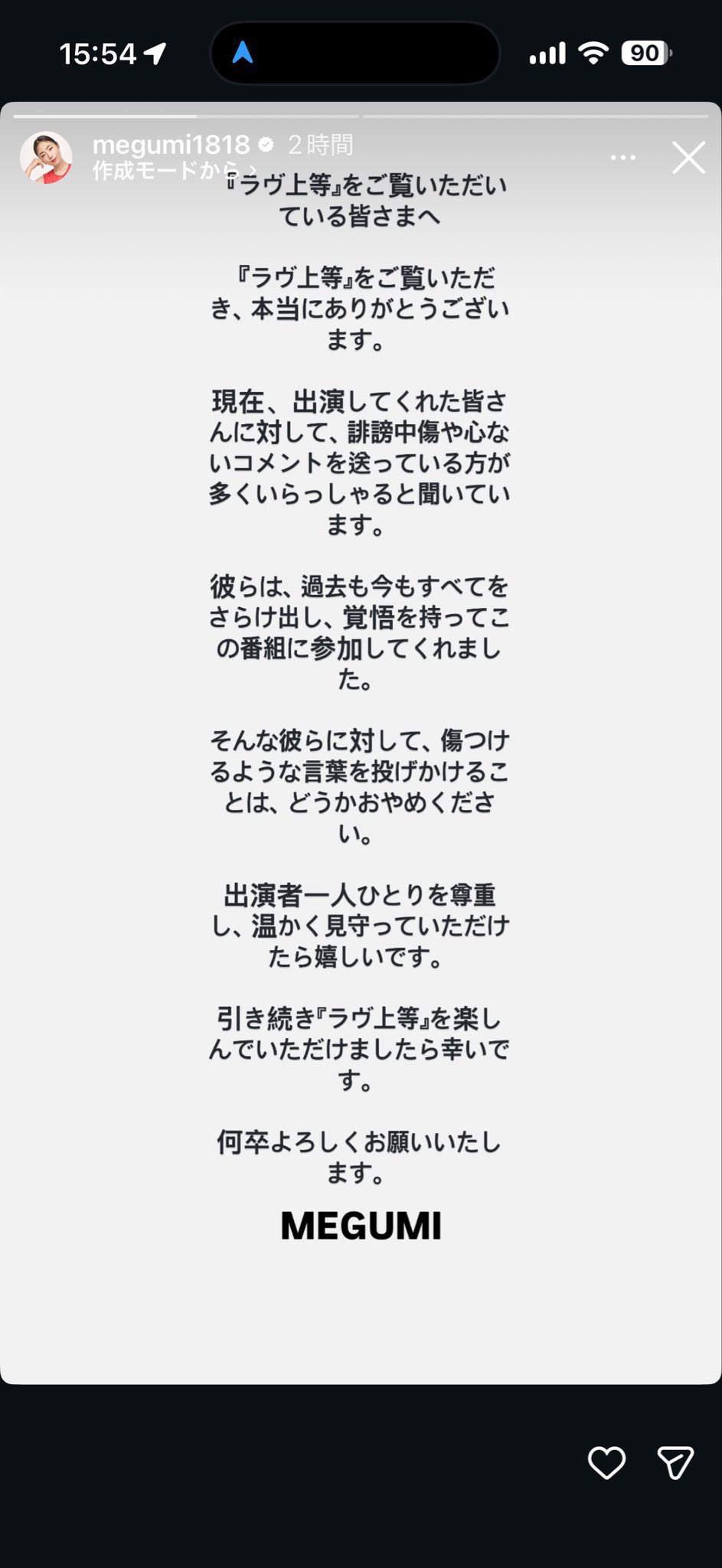Like this story with the heart
Viewport: 722px width, 1568px height.
point(606,1462)
